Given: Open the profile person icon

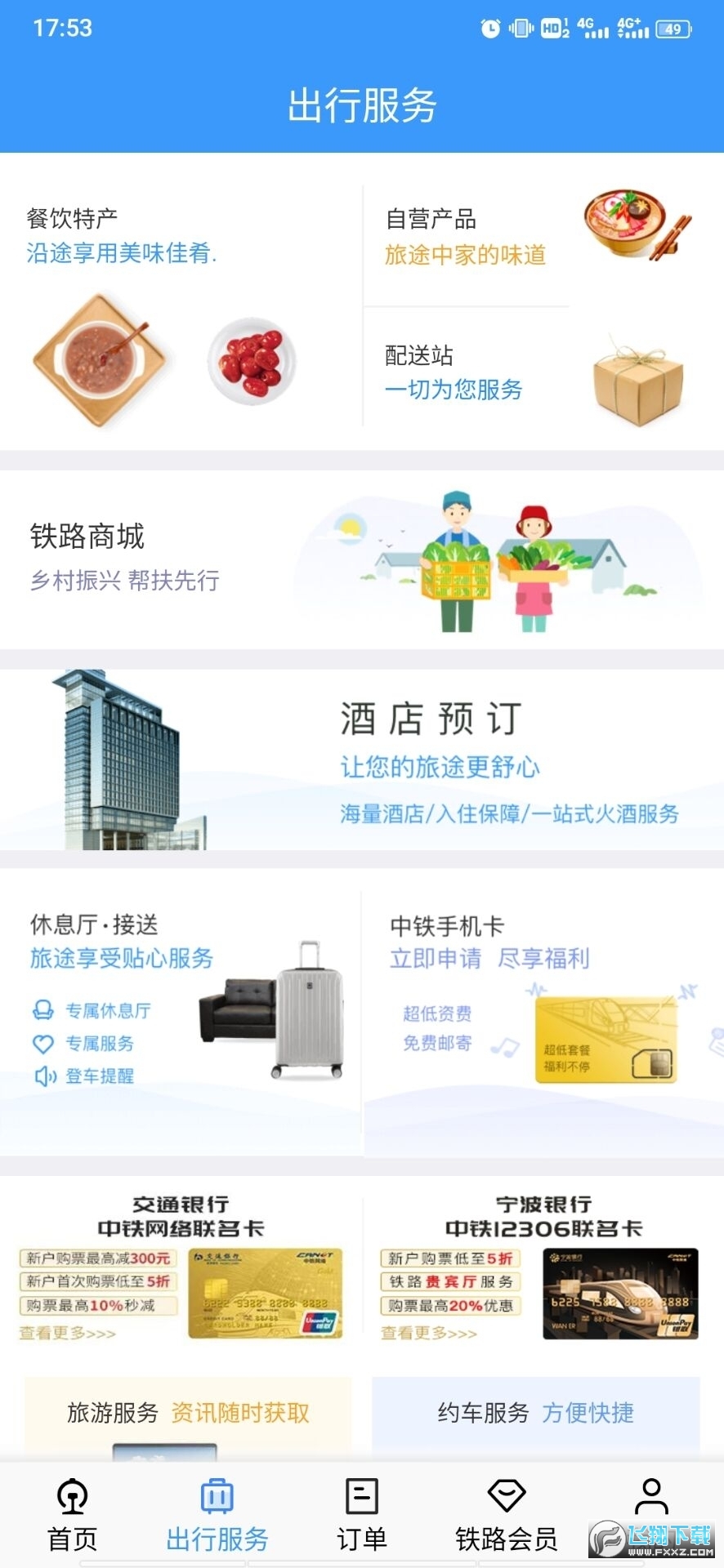Looking at the screenshot, I should pos(651,1496).
